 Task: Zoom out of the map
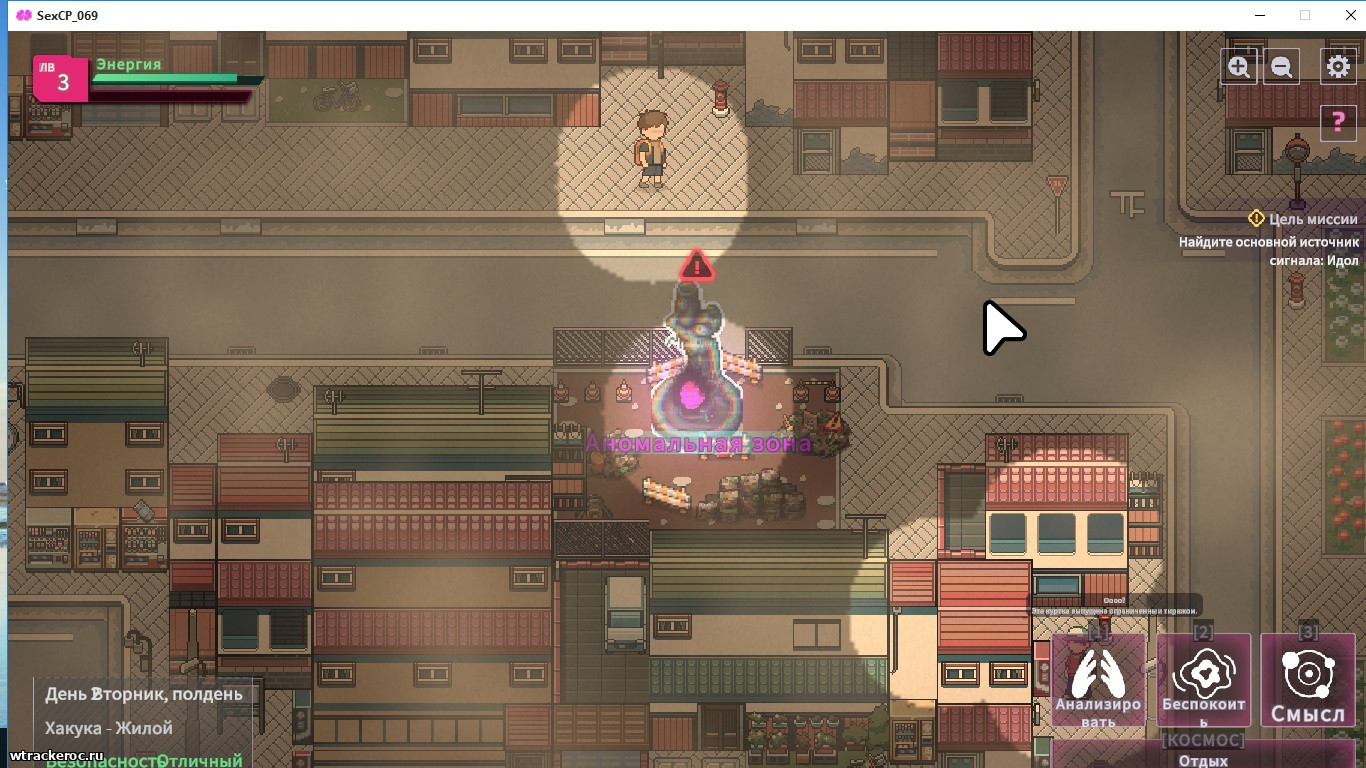pos(1281,67)
